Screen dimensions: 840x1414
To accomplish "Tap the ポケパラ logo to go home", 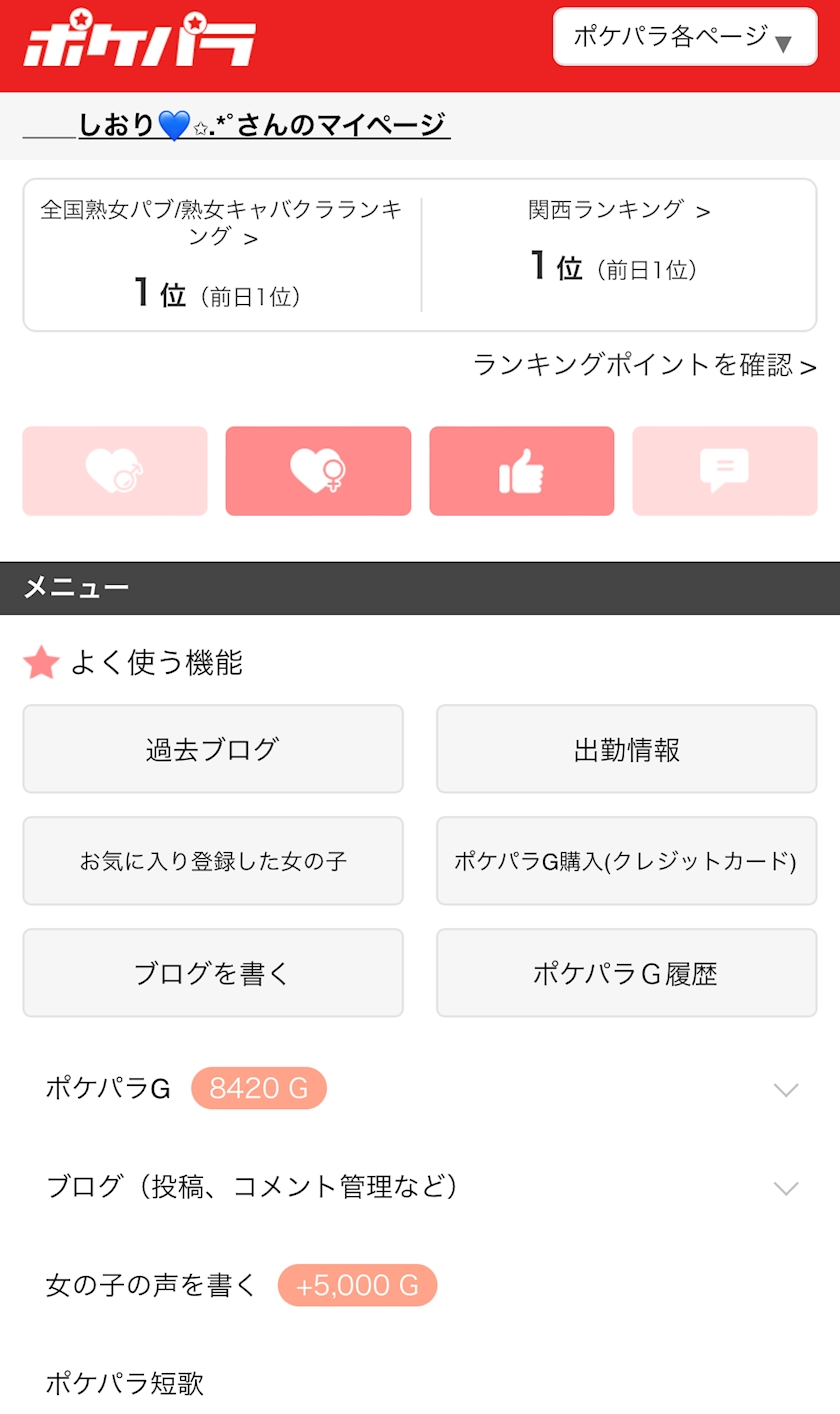I will point(140,43).
